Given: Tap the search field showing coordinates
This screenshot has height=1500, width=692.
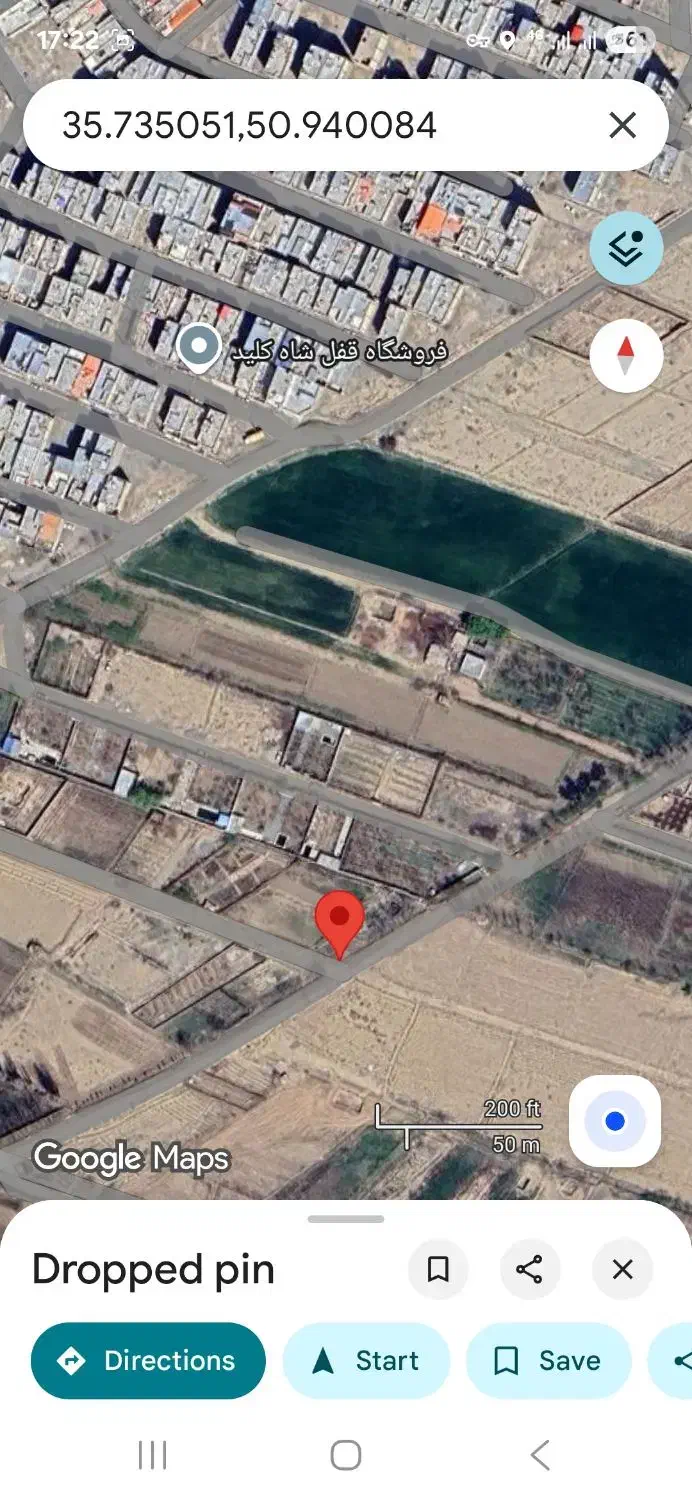Looking at the screenshot, I should [x=300, y=126].
